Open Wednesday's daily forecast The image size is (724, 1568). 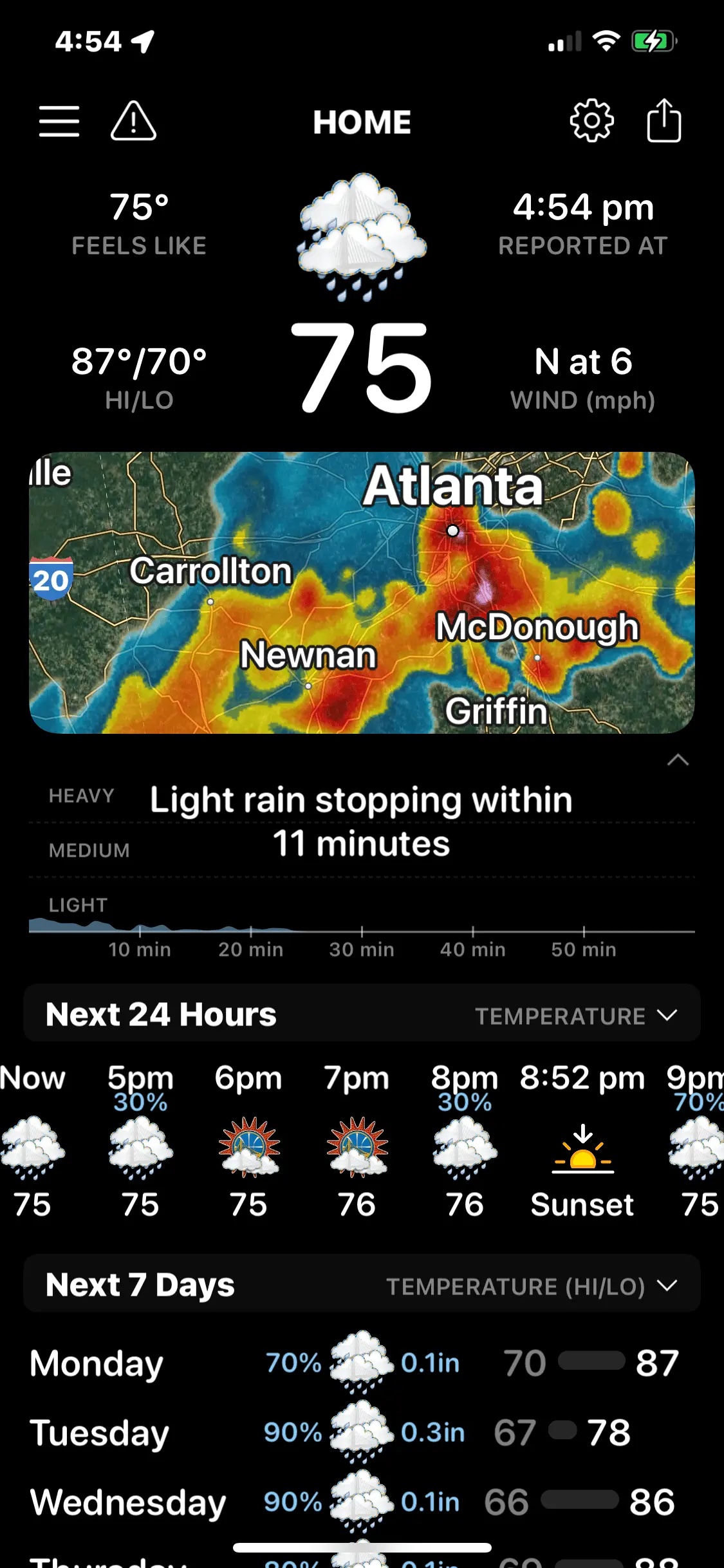(x=354, y=1502)
